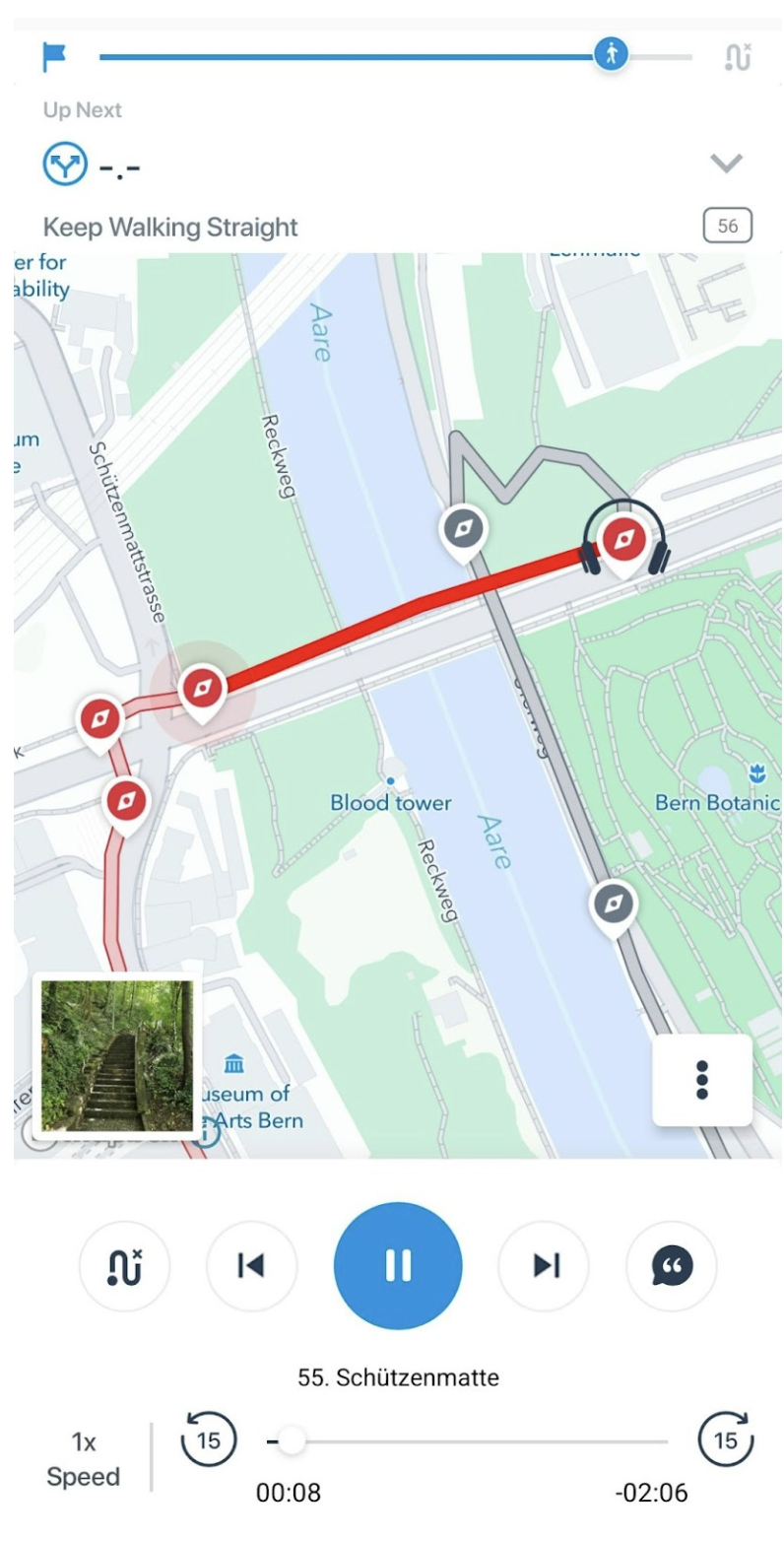Image resolution: width=784 pixels, height=1541 pixels.
Task: Pause the audio tour playback
Action: tap(397, 1265)
